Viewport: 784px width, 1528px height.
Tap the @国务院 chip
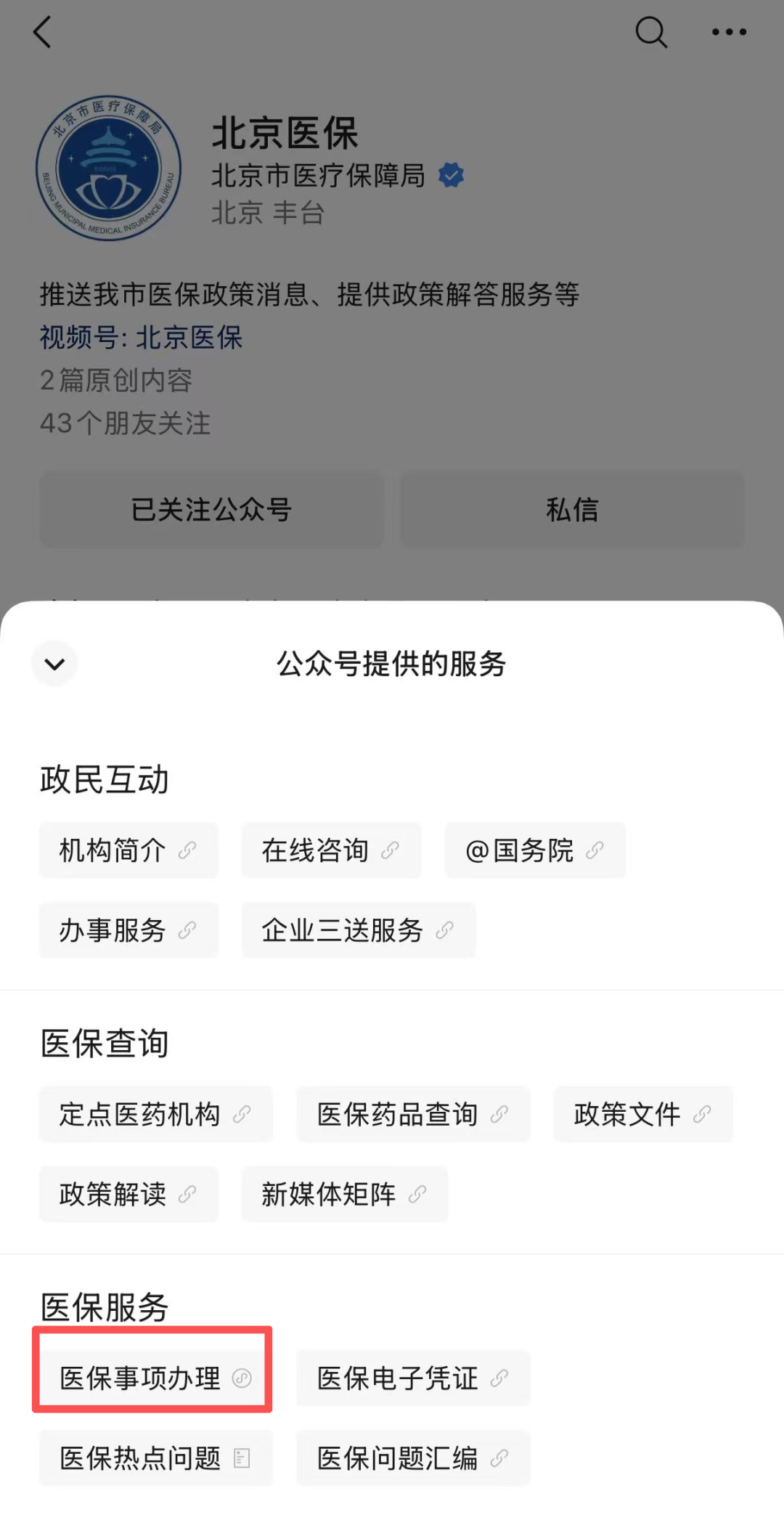pos(535,850)
